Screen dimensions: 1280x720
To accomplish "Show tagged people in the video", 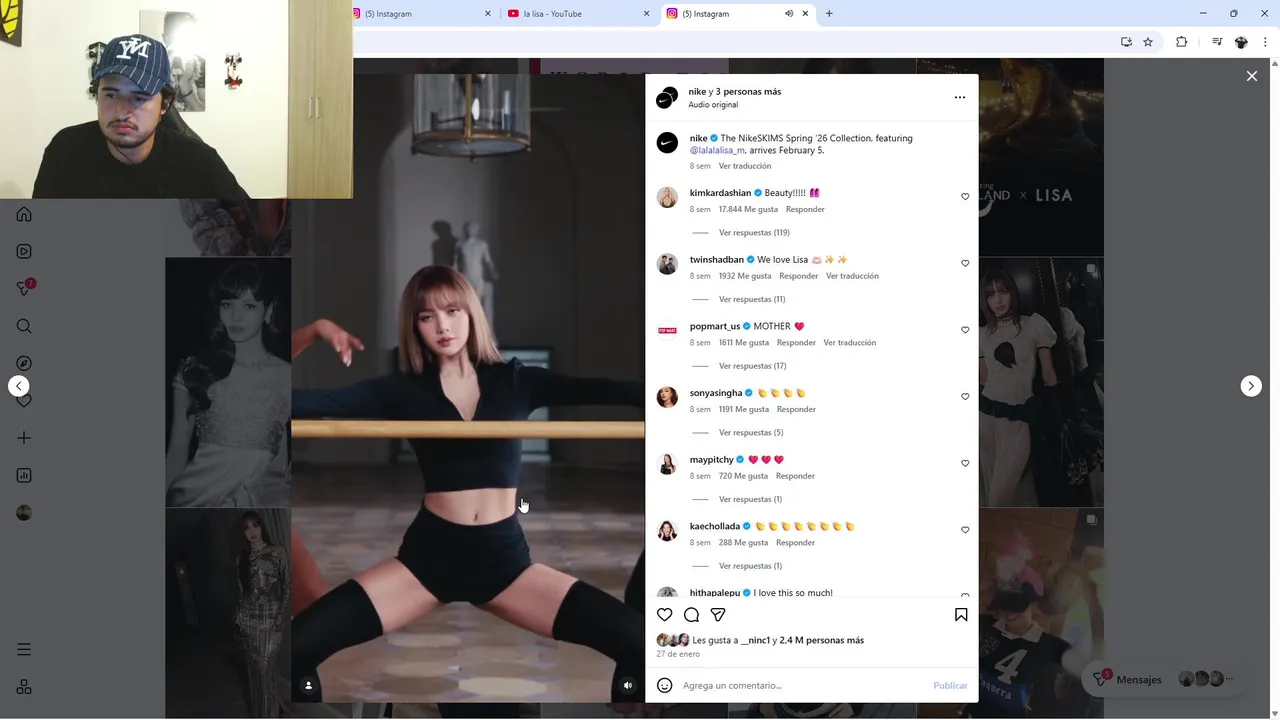I will tap(308, 685).
